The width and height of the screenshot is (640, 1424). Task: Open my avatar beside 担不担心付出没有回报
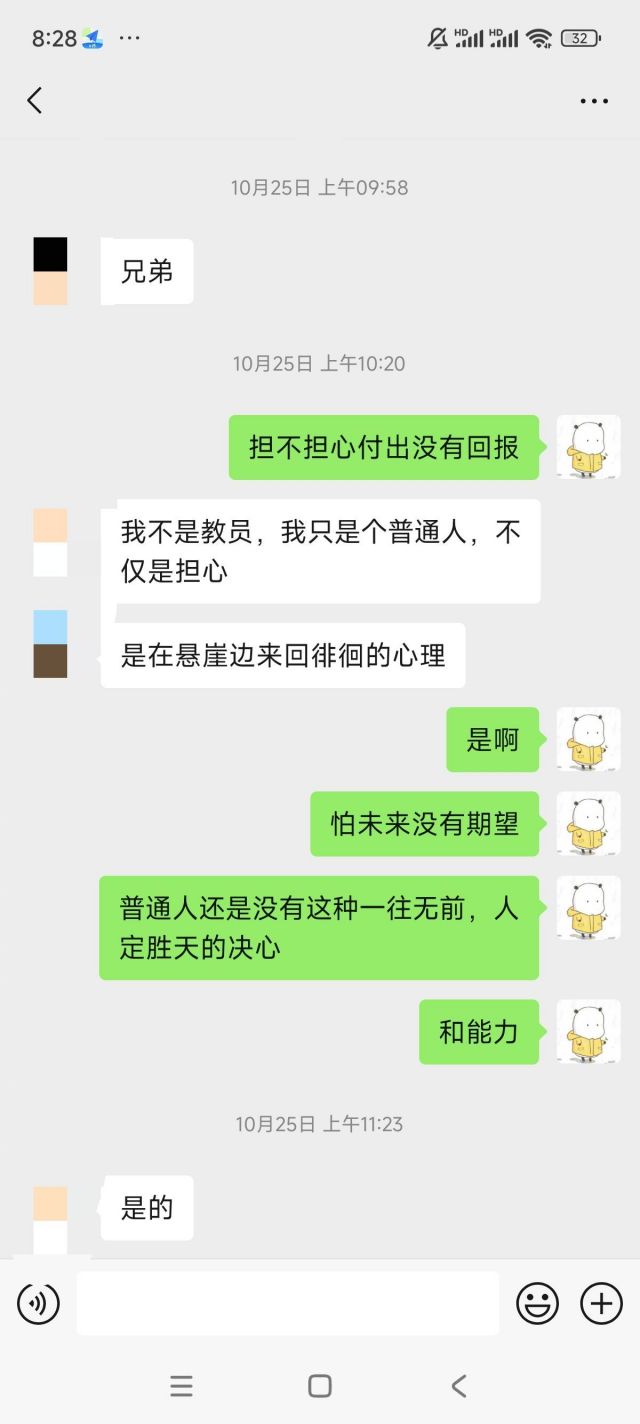coord(588,447)
